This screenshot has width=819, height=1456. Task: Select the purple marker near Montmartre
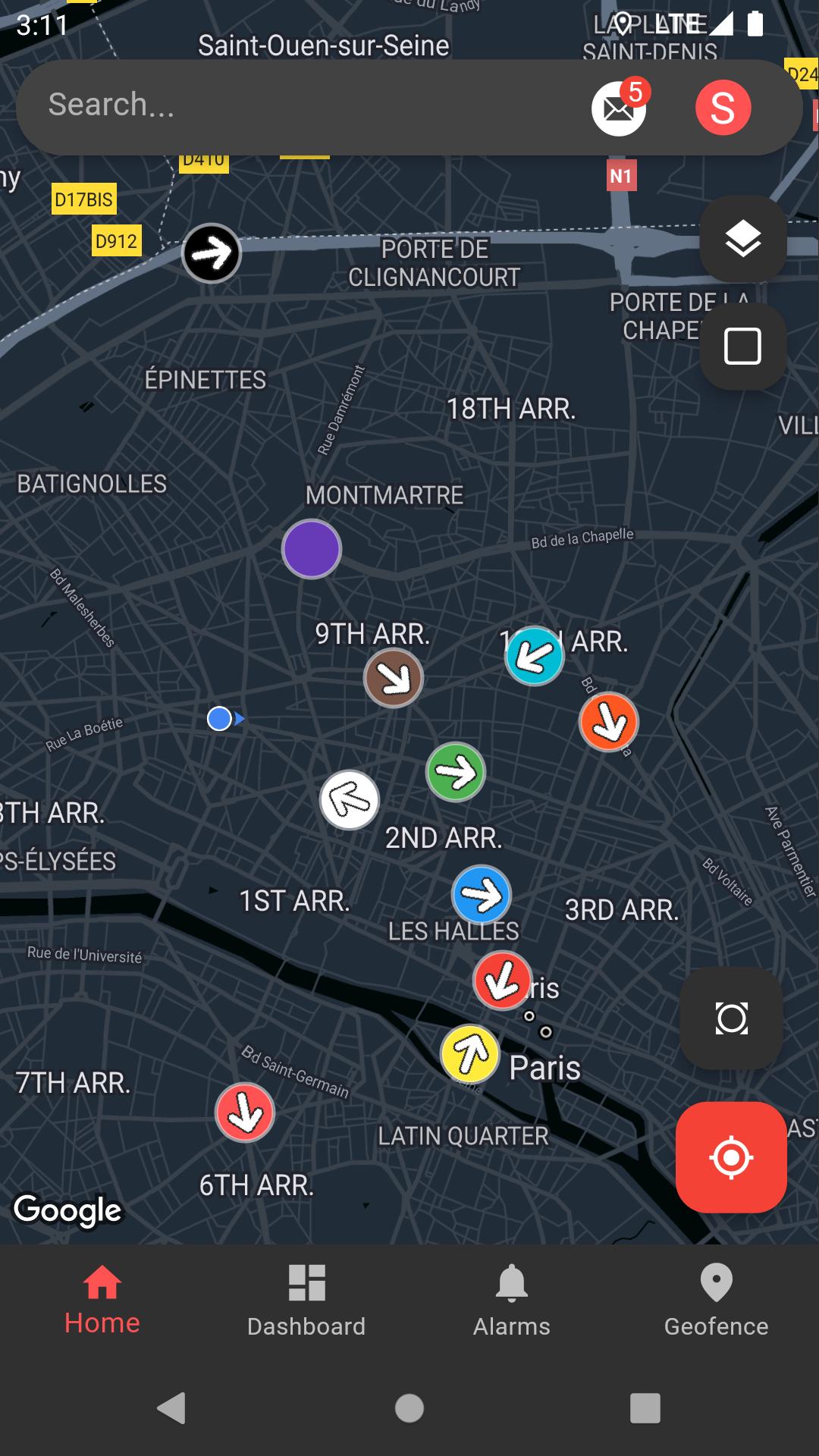pyautogui.click(x=312, y=549)
